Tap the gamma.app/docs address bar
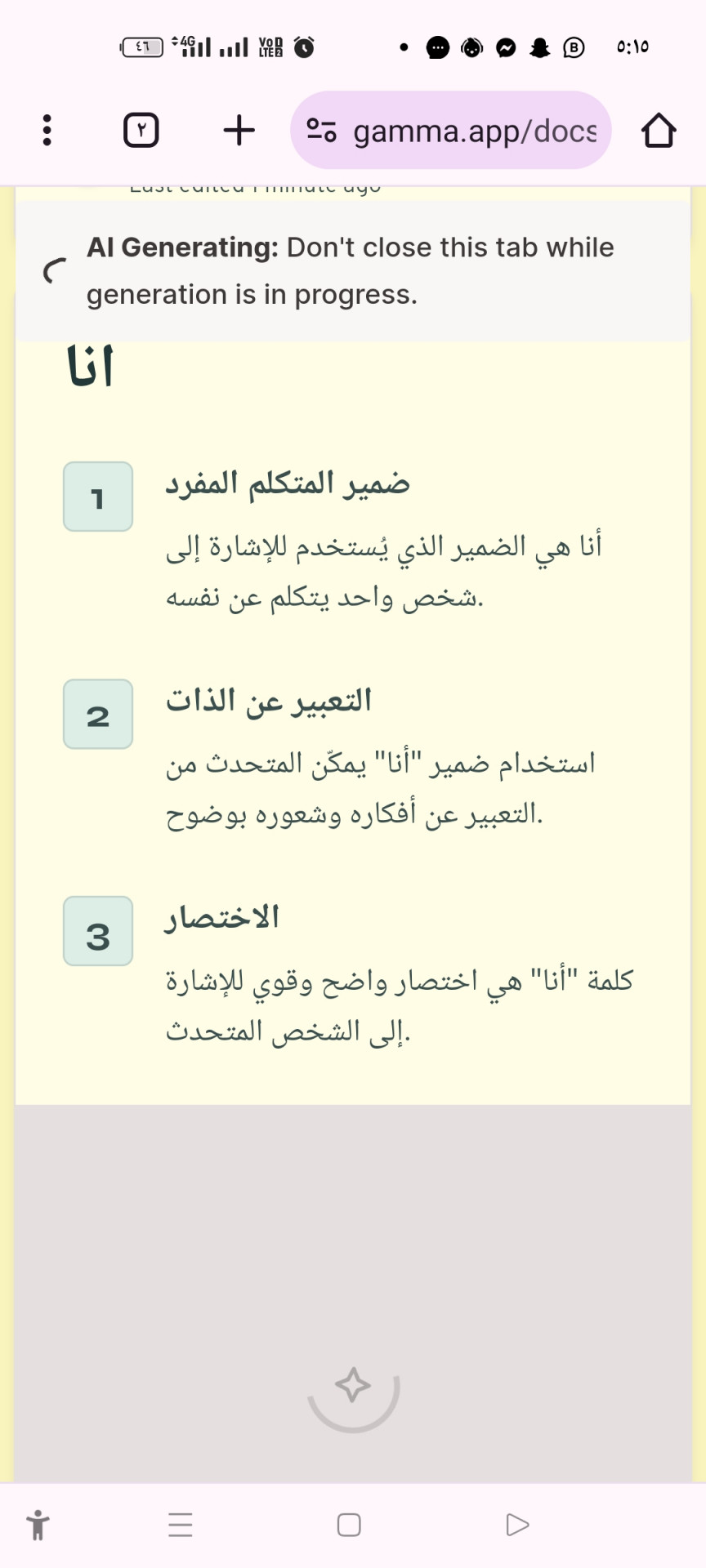 click(x=450, y=131)
